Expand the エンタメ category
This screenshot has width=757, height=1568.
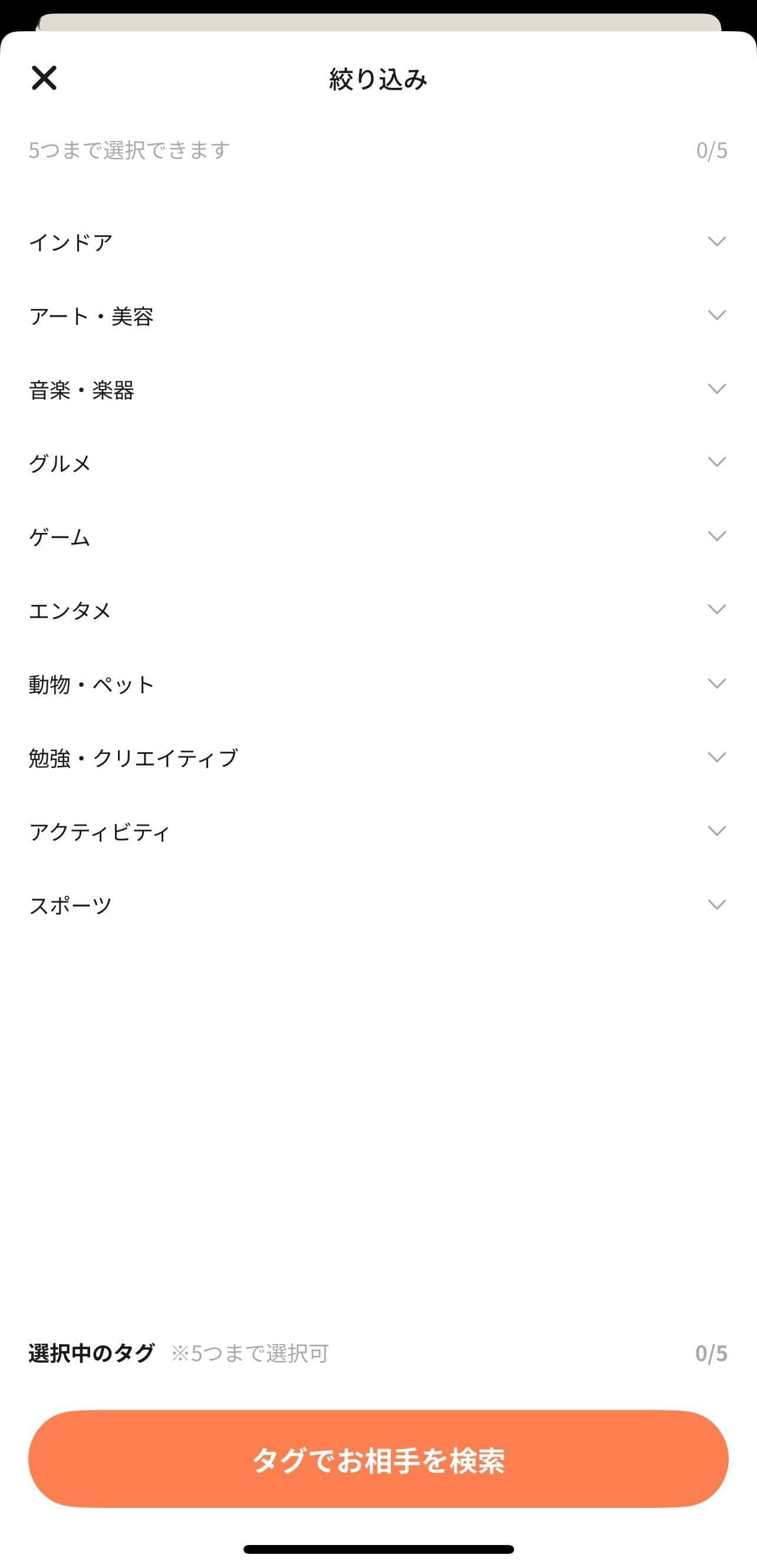click(377, 610)
